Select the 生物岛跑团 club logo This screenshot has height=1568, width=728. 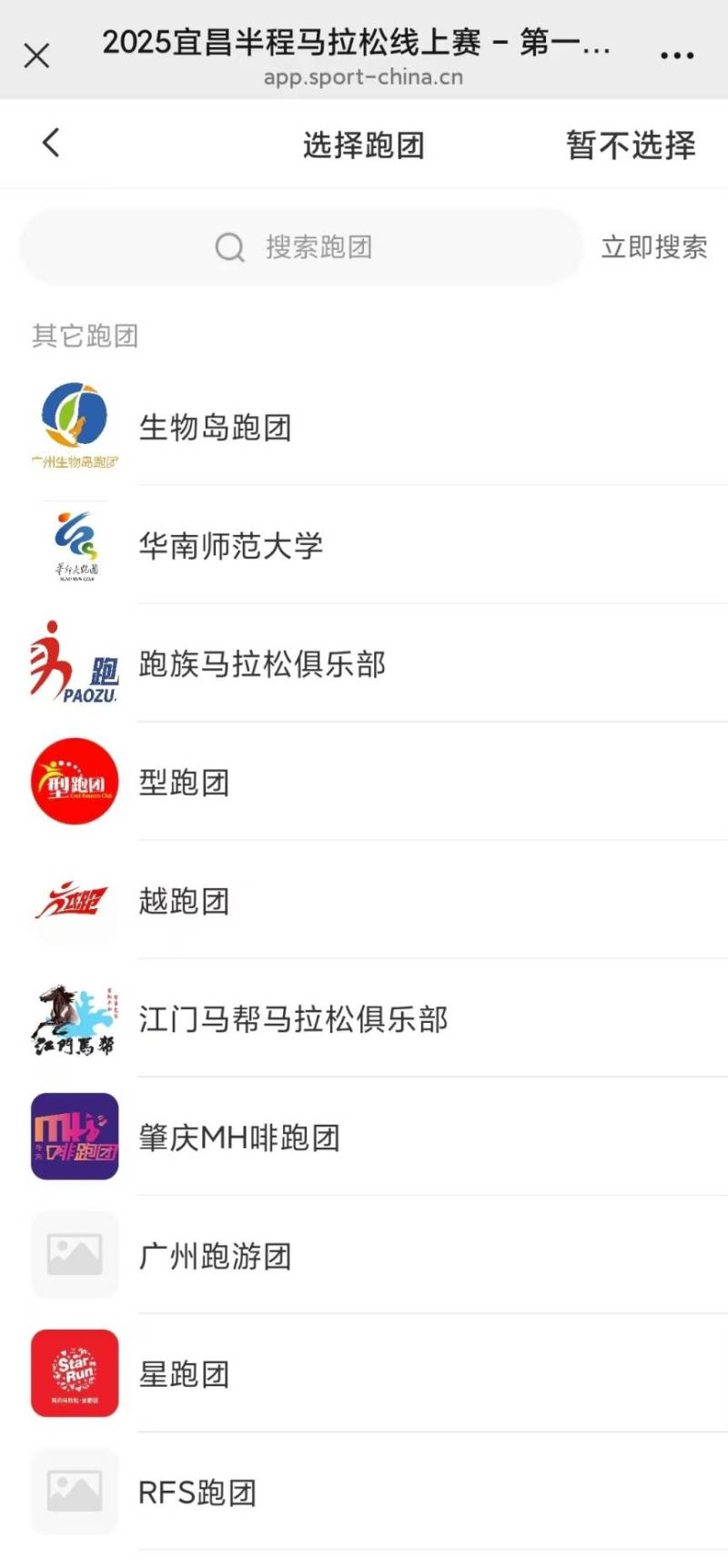tap(75, 424)
